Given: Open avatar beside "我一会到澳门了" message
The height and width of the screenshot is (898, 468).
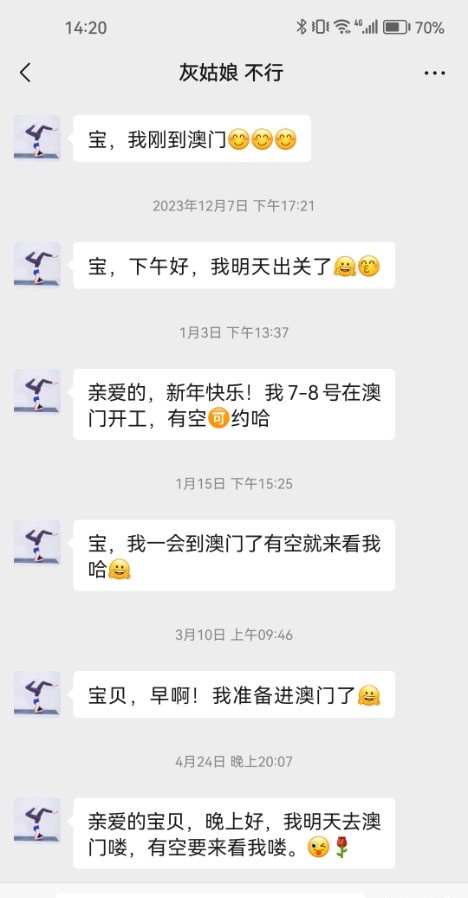Looking at the screenshot, I should click(37, 543).
